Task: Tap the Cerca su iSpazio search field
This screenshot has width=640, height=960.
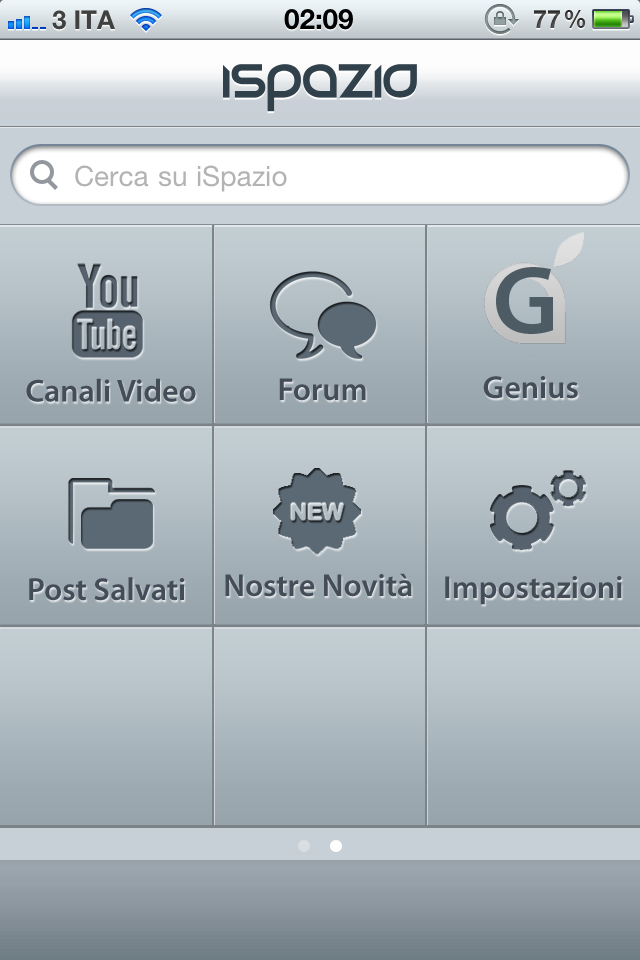Action: point(320,177)
